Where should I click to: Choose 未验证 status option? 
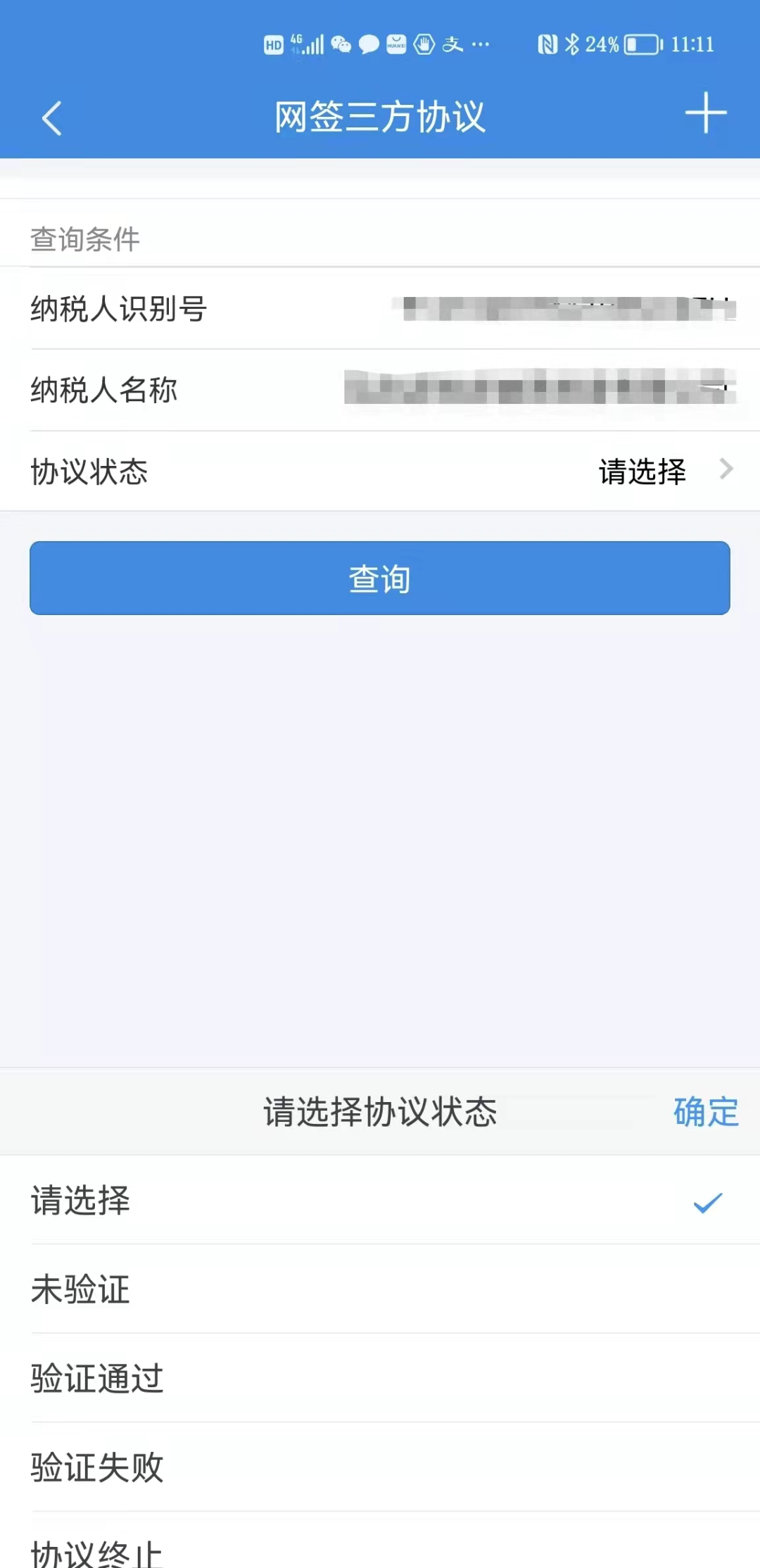point(380,1289)
